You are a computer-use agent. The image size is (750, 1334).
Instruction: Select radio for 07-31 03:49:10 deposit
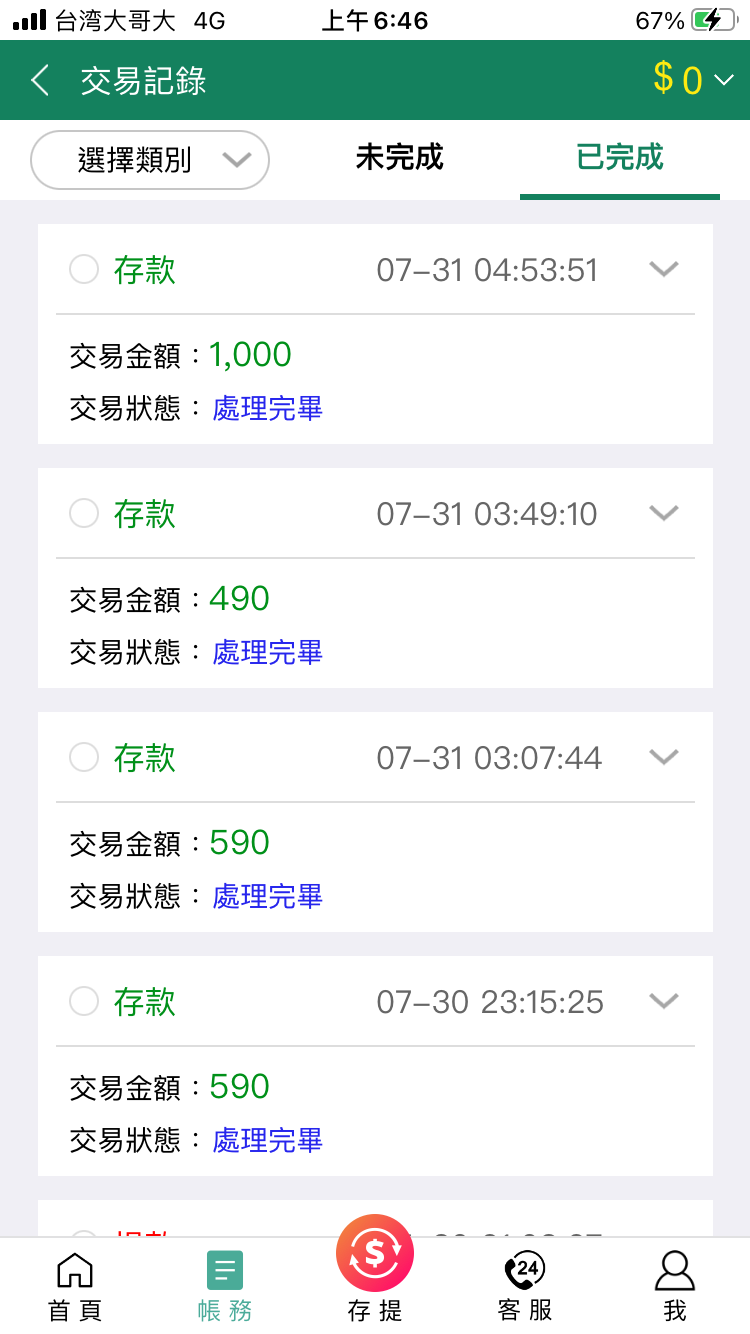84,513
